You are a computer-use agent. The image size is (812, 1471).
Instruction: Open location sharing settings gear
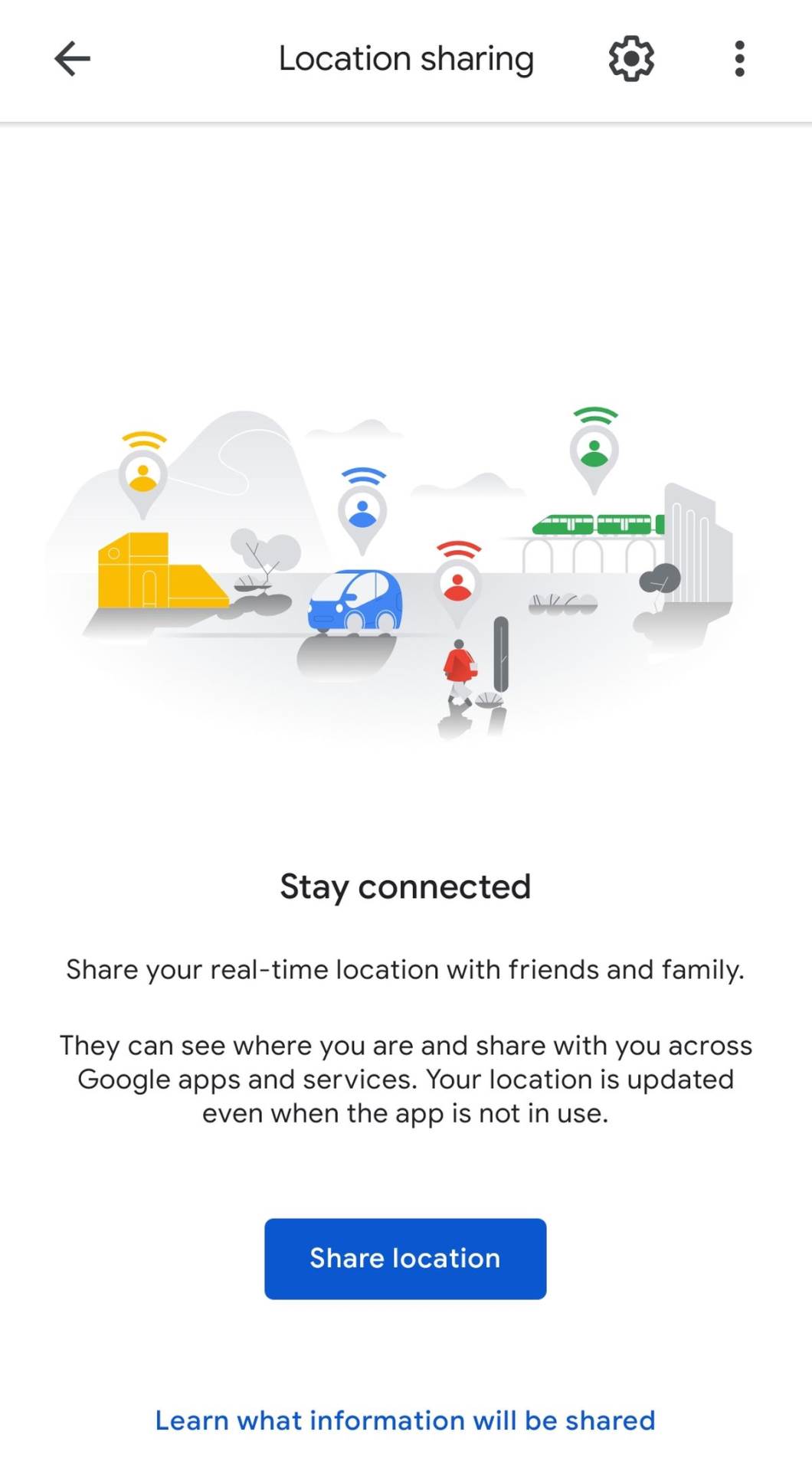(631, 58)
